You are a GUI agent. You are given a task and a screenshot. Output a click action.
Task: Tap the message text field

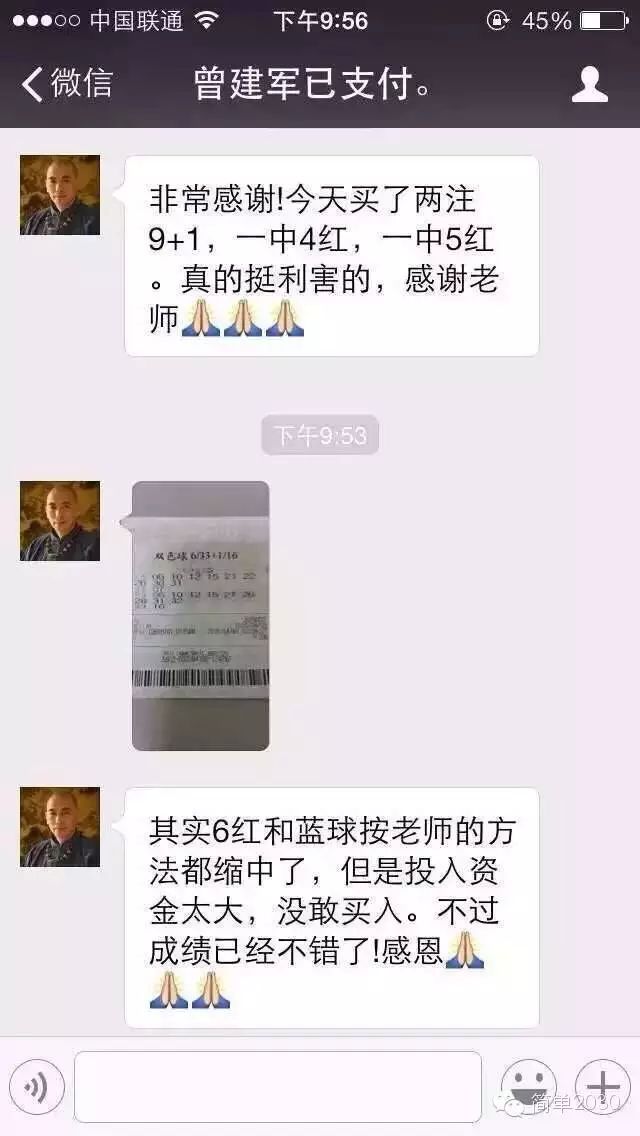(x=277, y=1086)
